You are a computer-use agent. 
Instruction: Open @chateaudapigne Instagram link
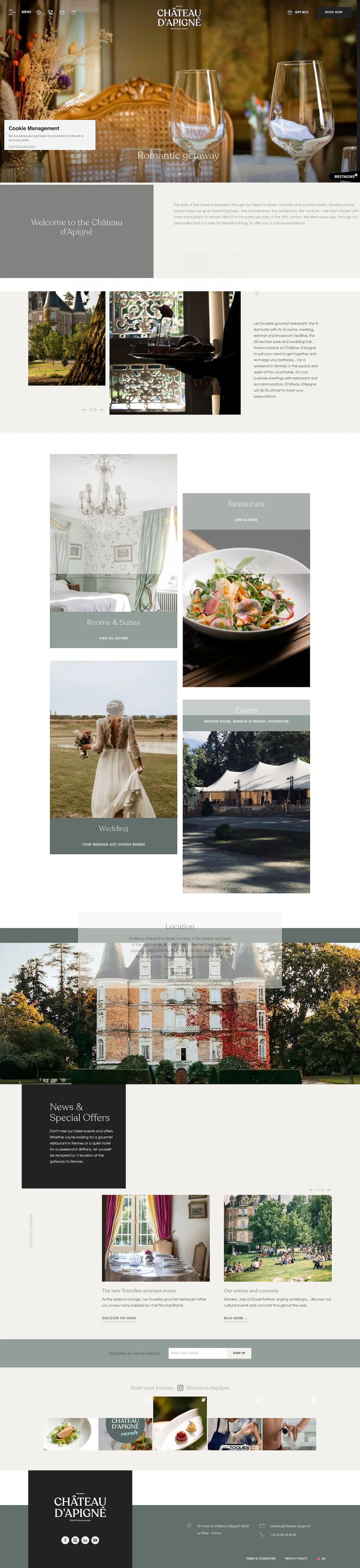[207, 1387]
